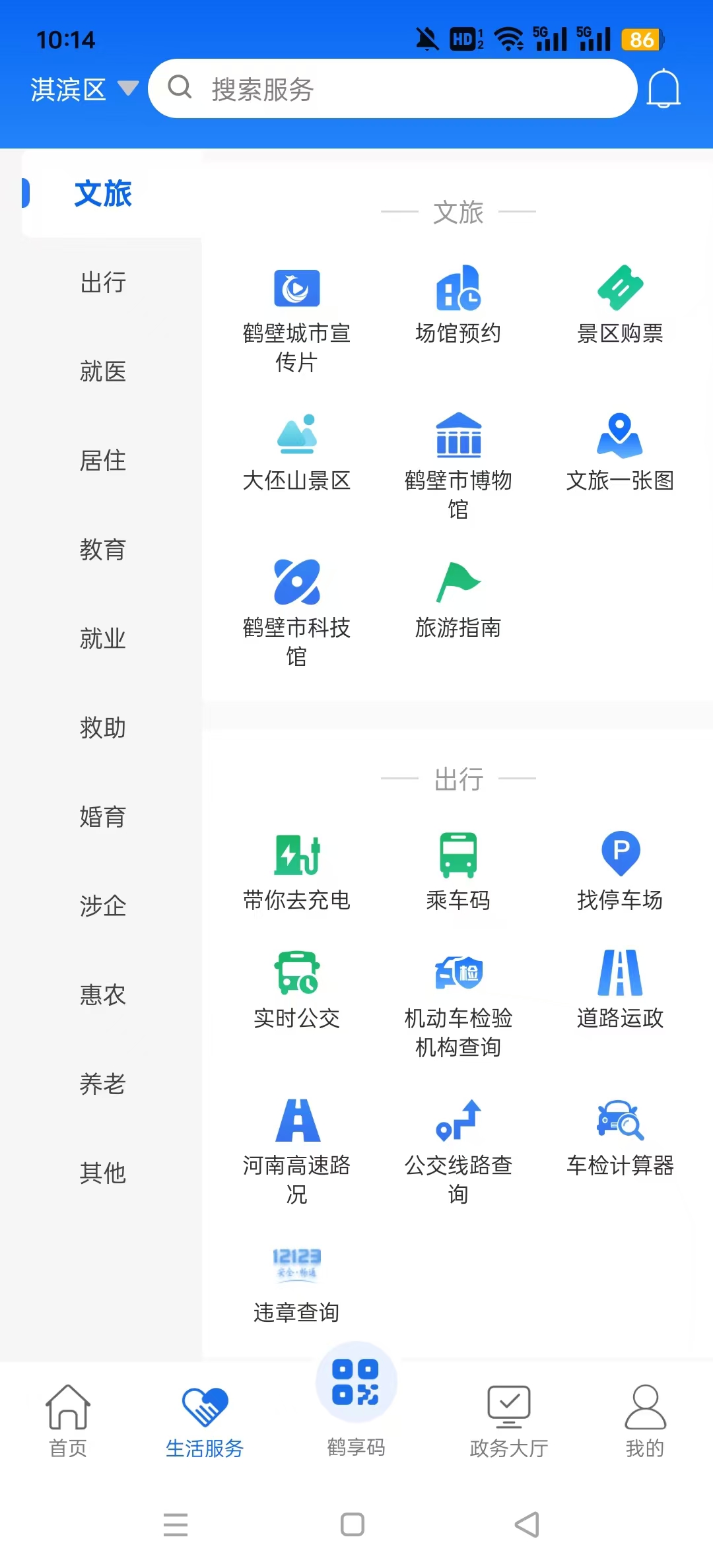Screen dimensions: 713x1568
Task: Switch to the 政务大厅 tab
Action: click(x=508, y=1420)
